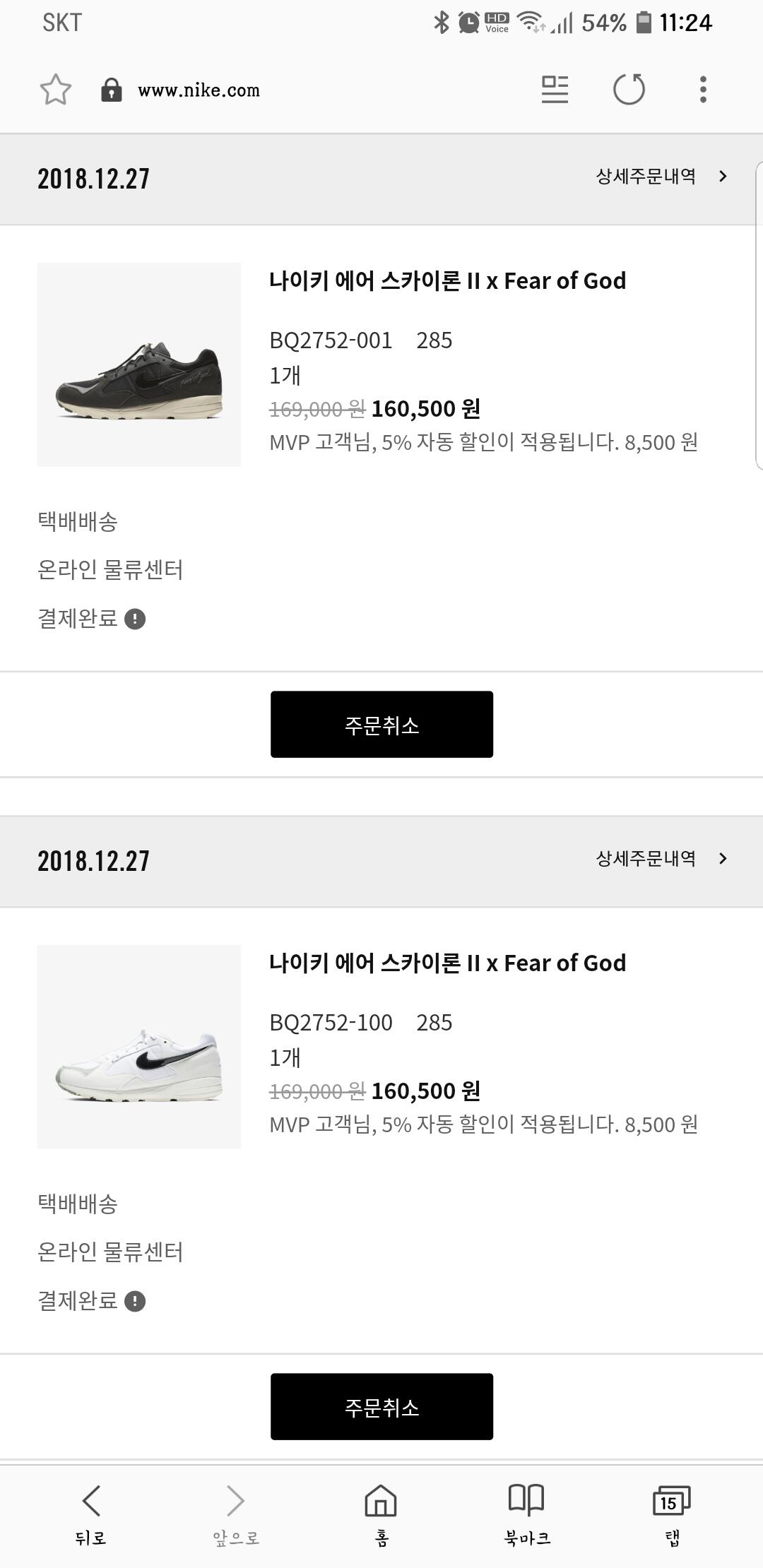Image resolution: width=763 pixels, height=1568 pixels.
Task: Show the 15 open tabs
Action: (672, 1514)
